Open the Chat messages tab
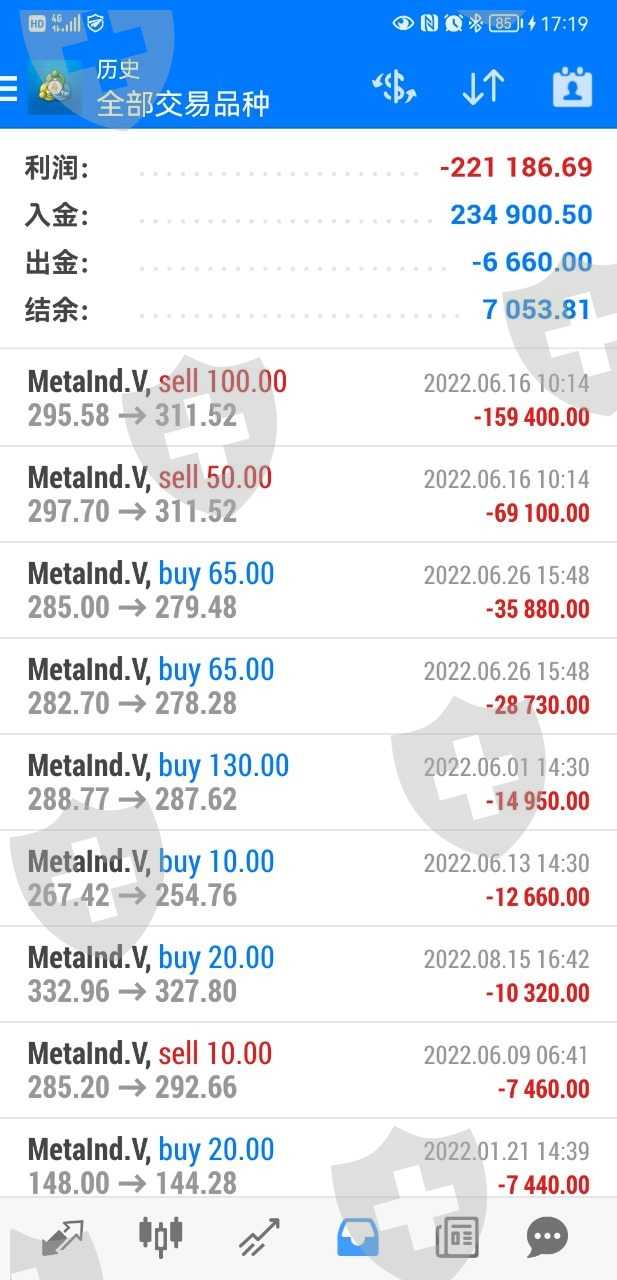 (547, 1238)
